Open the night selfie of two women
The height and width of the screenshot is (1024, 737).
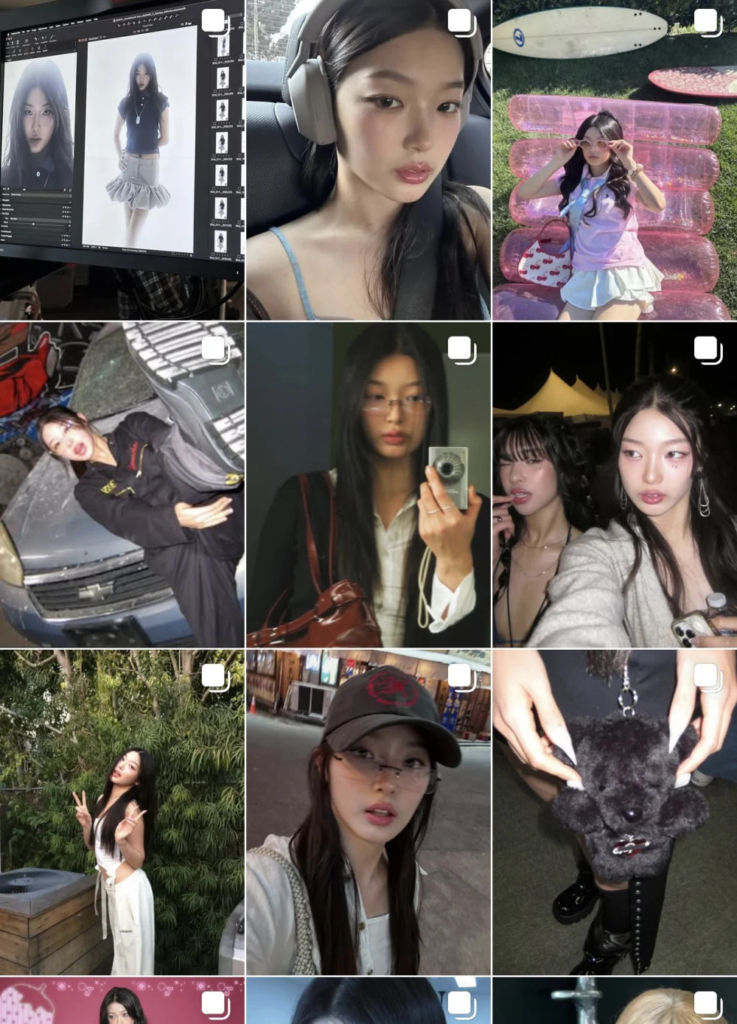coord(614,485)
